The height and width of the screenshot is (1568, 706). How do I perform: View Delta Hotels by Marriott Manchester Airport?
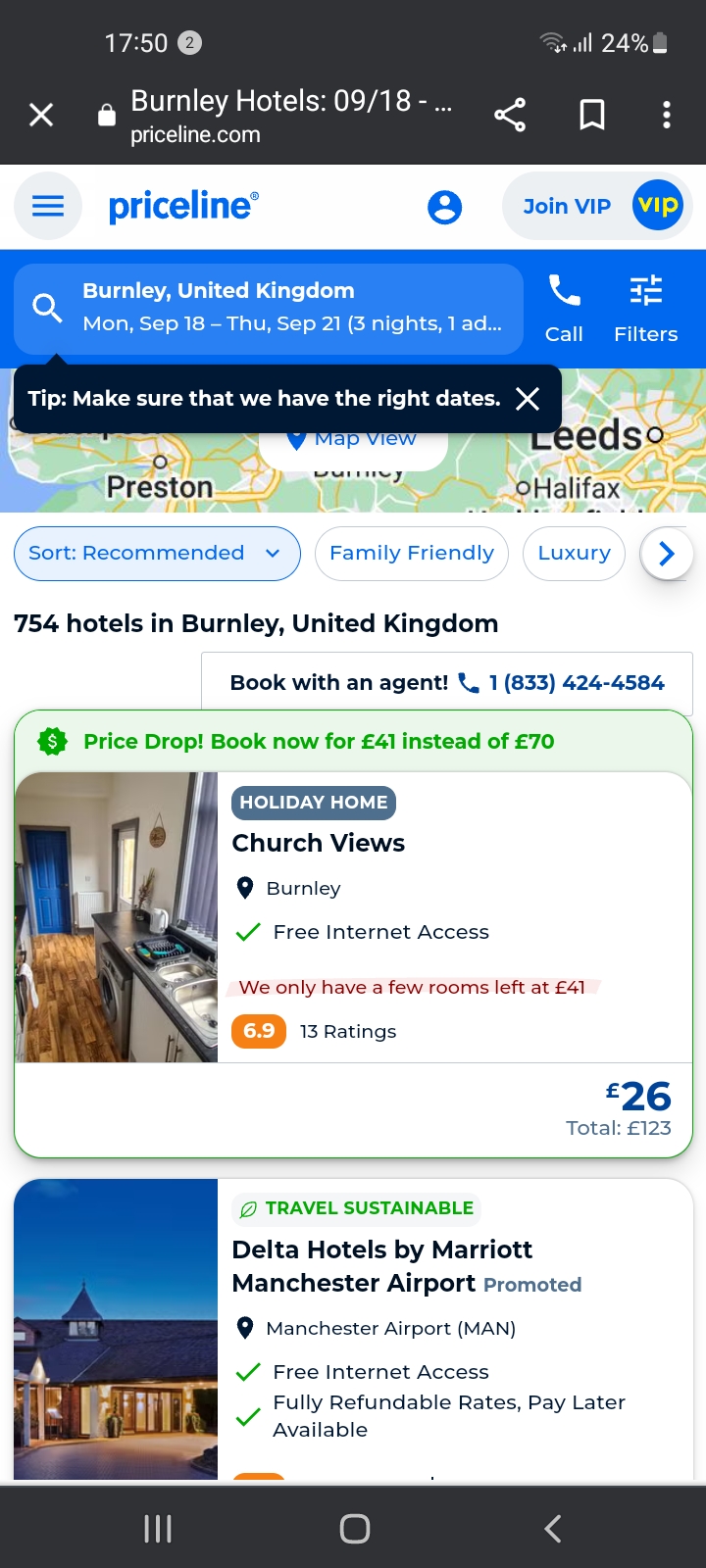point(382,1265)
